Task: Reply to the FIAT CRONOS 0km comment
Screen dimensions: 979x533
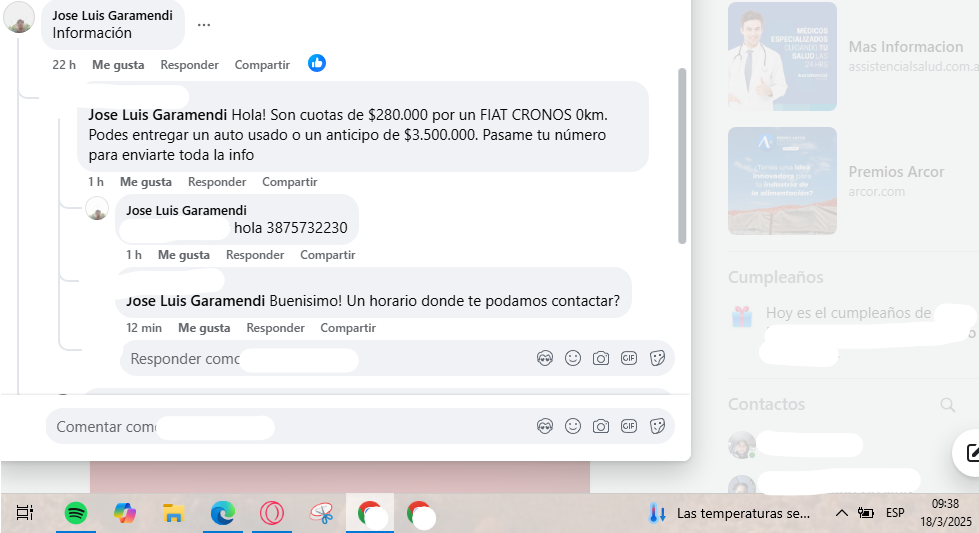Action: [x=217, y=182]
